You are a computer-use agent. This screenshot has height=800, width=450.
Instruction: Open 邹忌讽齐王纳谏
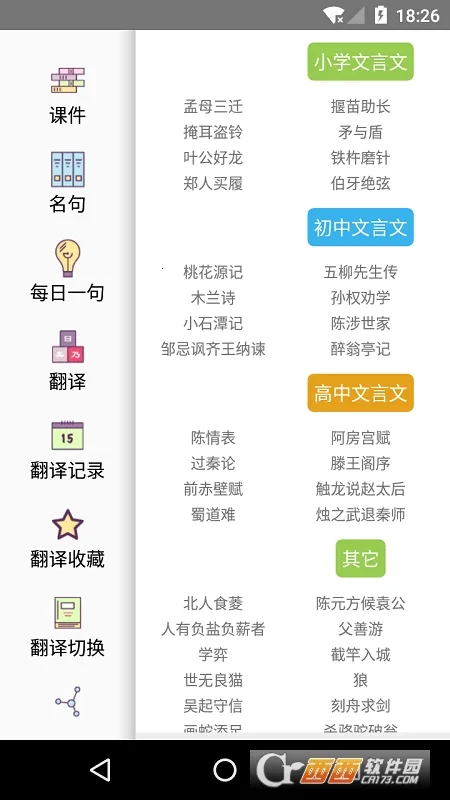point(213,349)
